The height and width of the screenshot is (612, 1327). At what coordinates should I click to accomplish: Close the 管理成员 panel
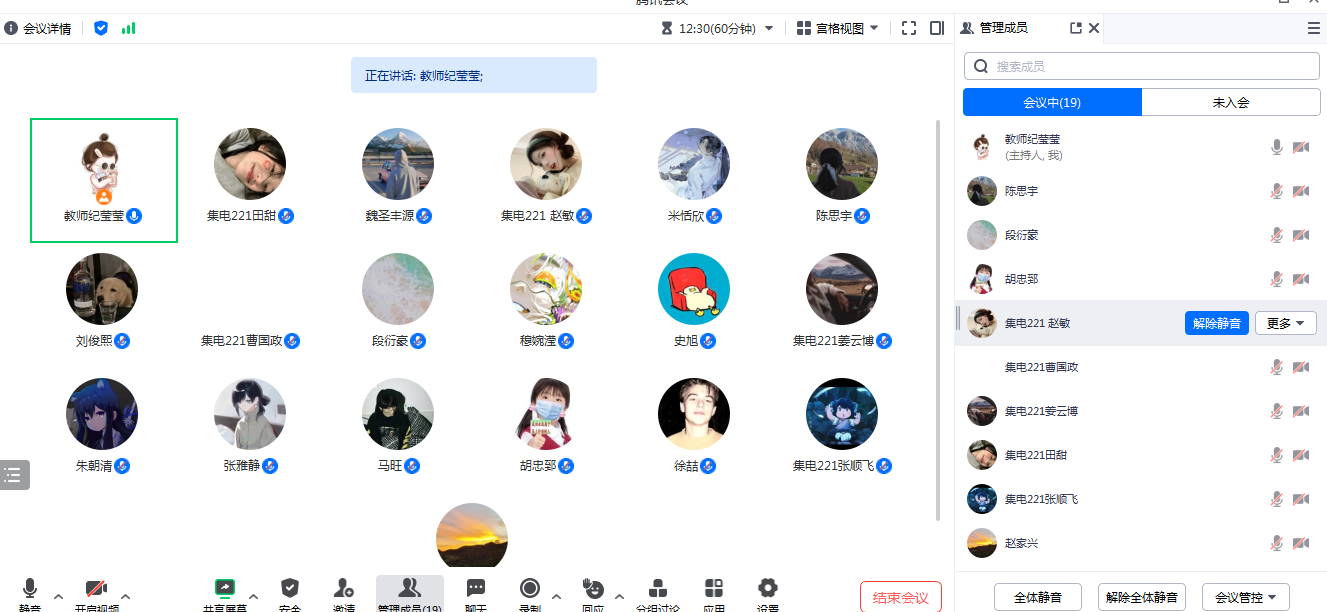tap(1094, 28)
